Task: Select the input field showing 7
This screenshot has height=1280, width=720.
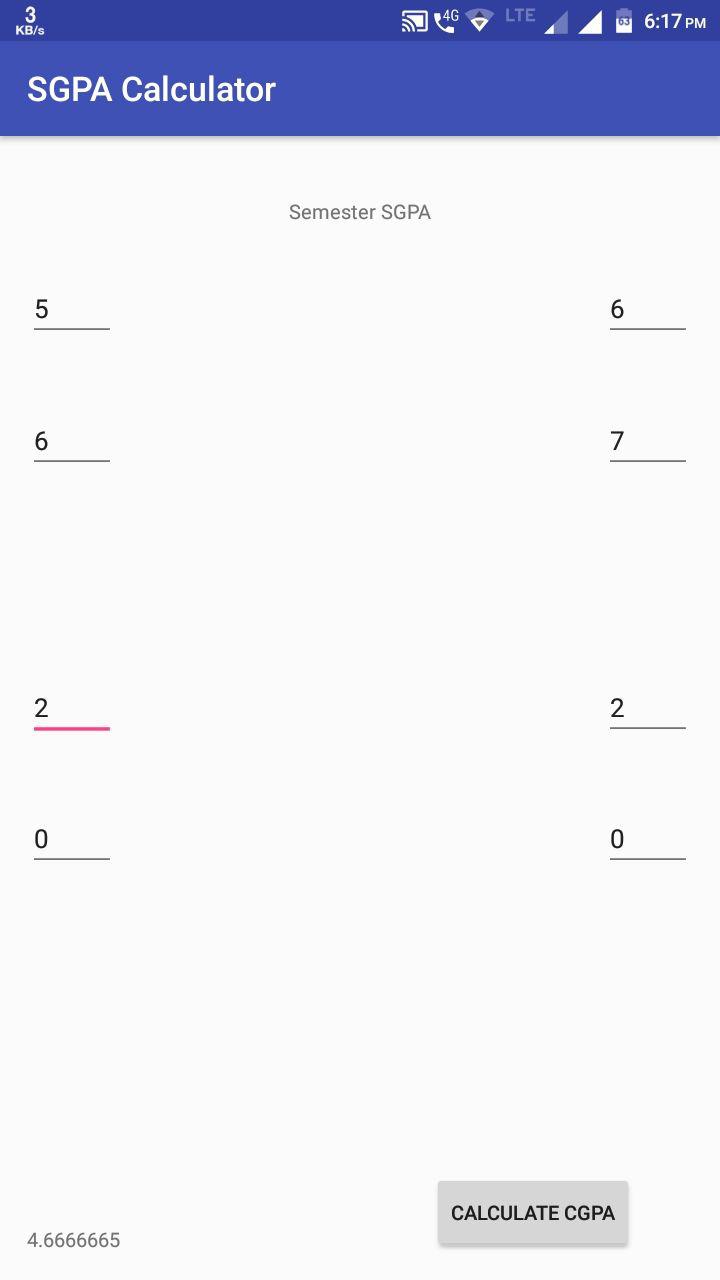Action: coord(647,442)
